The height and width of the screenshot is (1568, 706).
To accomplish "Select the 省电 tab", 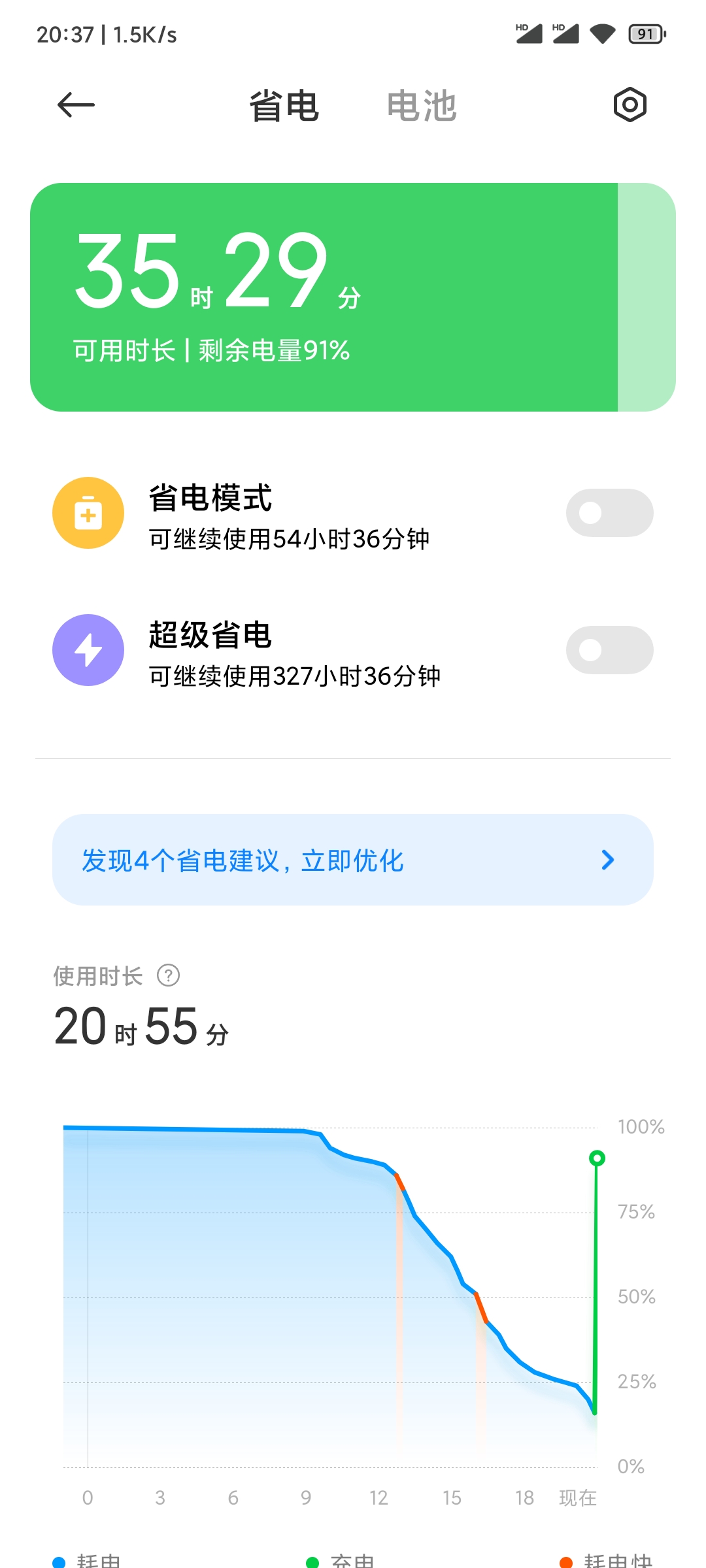I will tap(284, 105).
